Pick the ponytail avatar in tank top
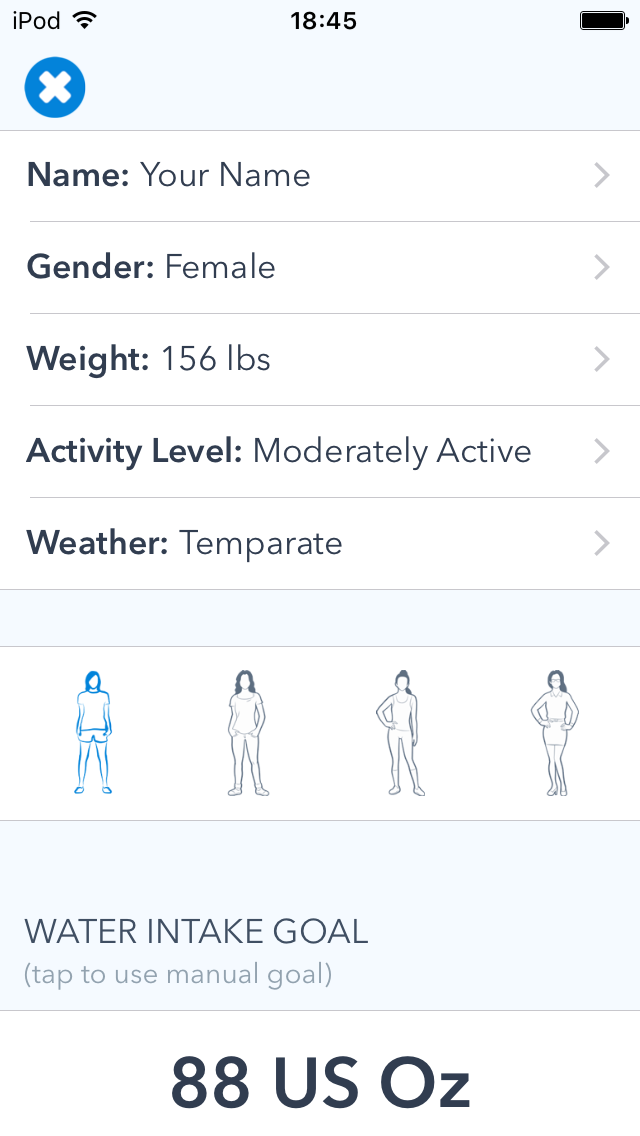The image size is (640, 1136). [401, 733]
